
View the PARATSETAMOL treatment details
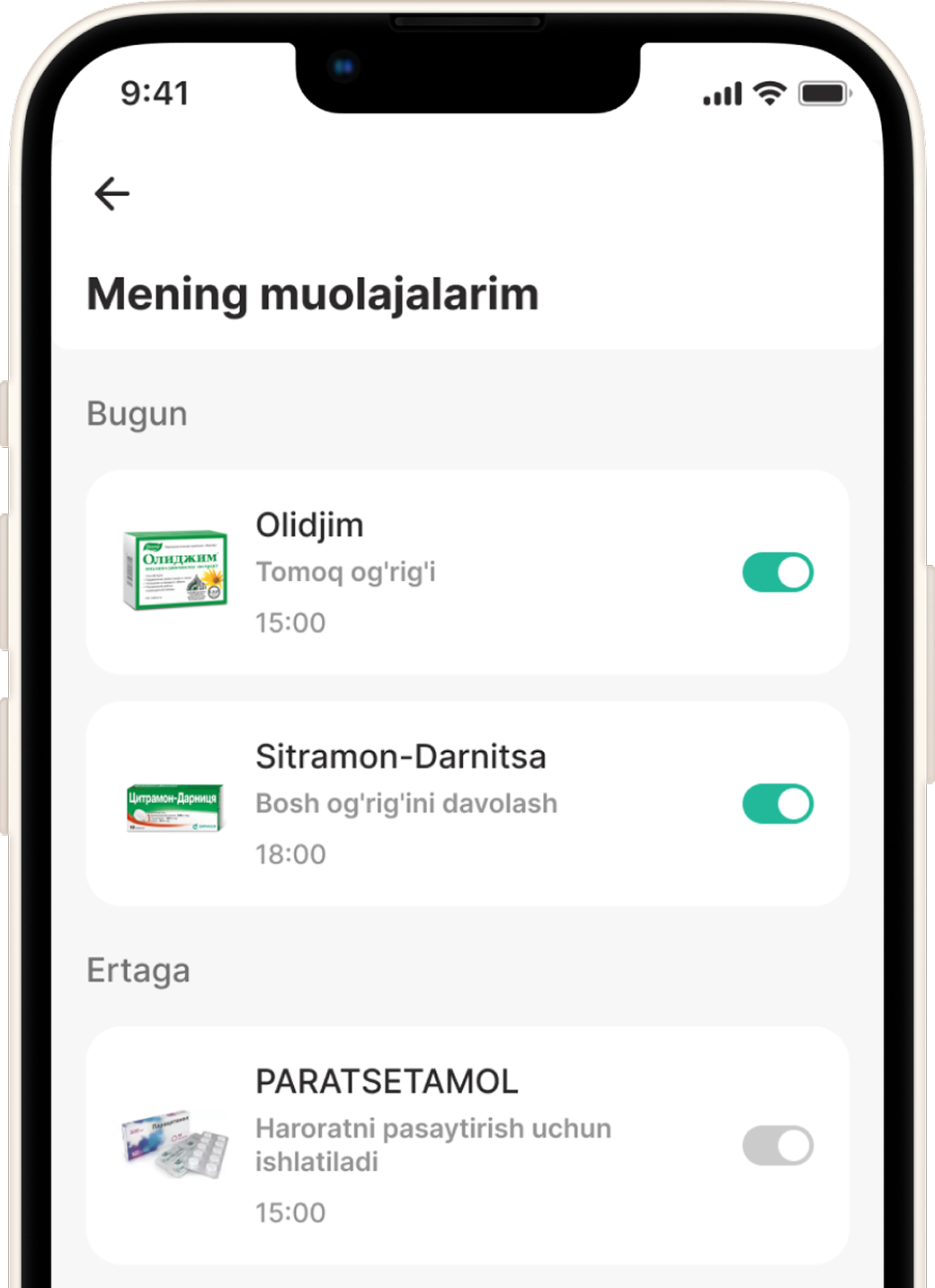(450, 1144)
